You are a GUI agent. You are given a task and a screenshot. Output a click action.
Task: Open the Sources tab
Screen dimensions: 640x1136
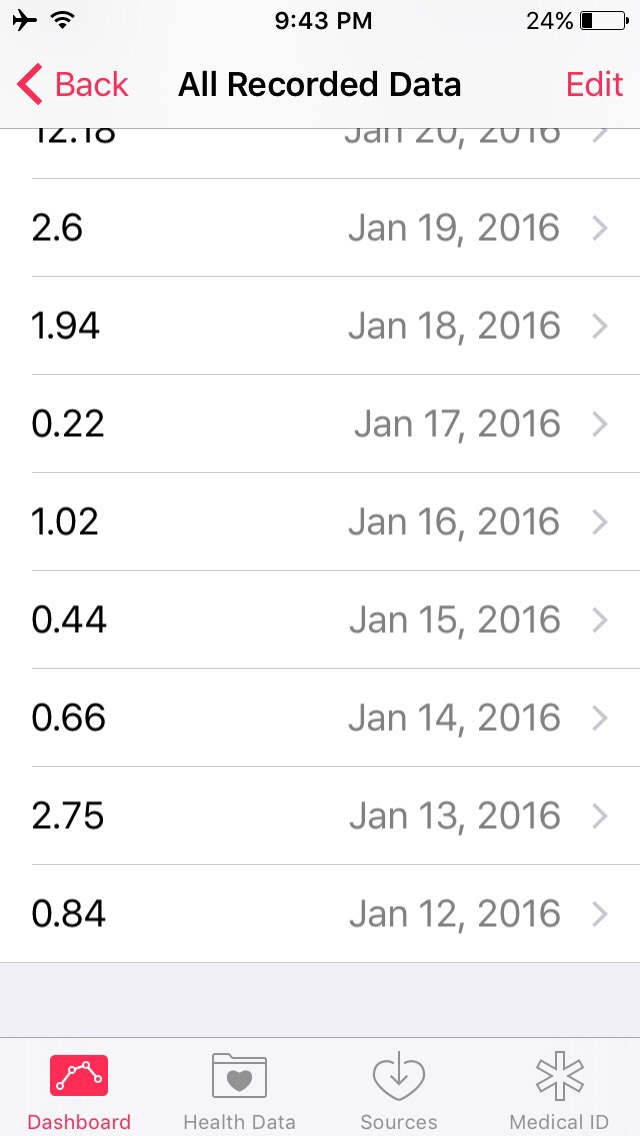[399, 1091]
